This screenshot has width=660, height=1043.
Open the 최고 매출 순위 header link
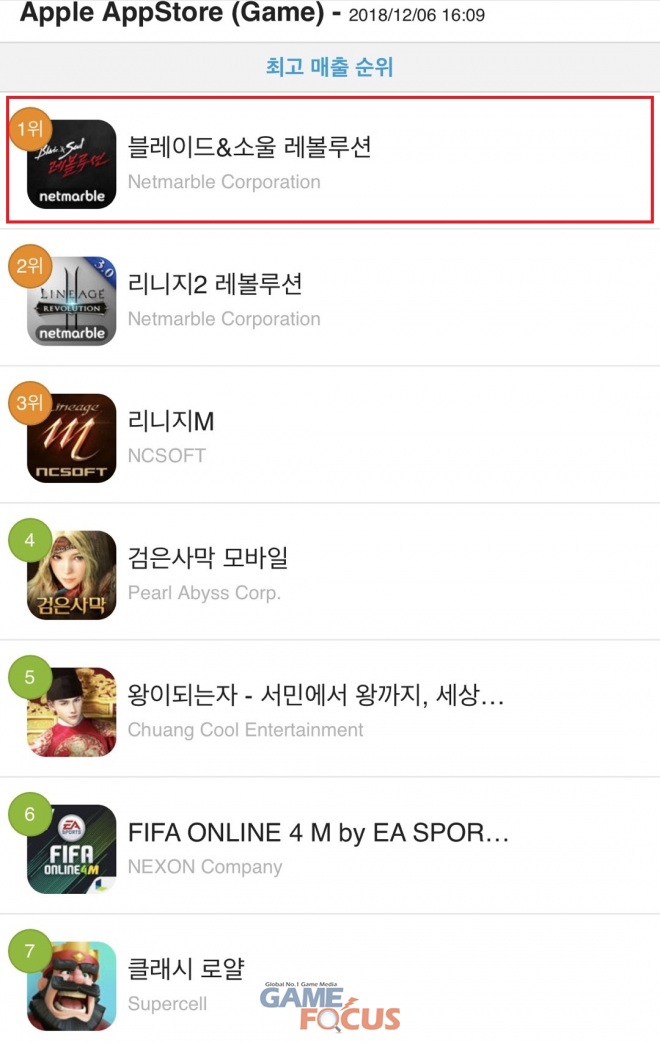coord(329,68)
